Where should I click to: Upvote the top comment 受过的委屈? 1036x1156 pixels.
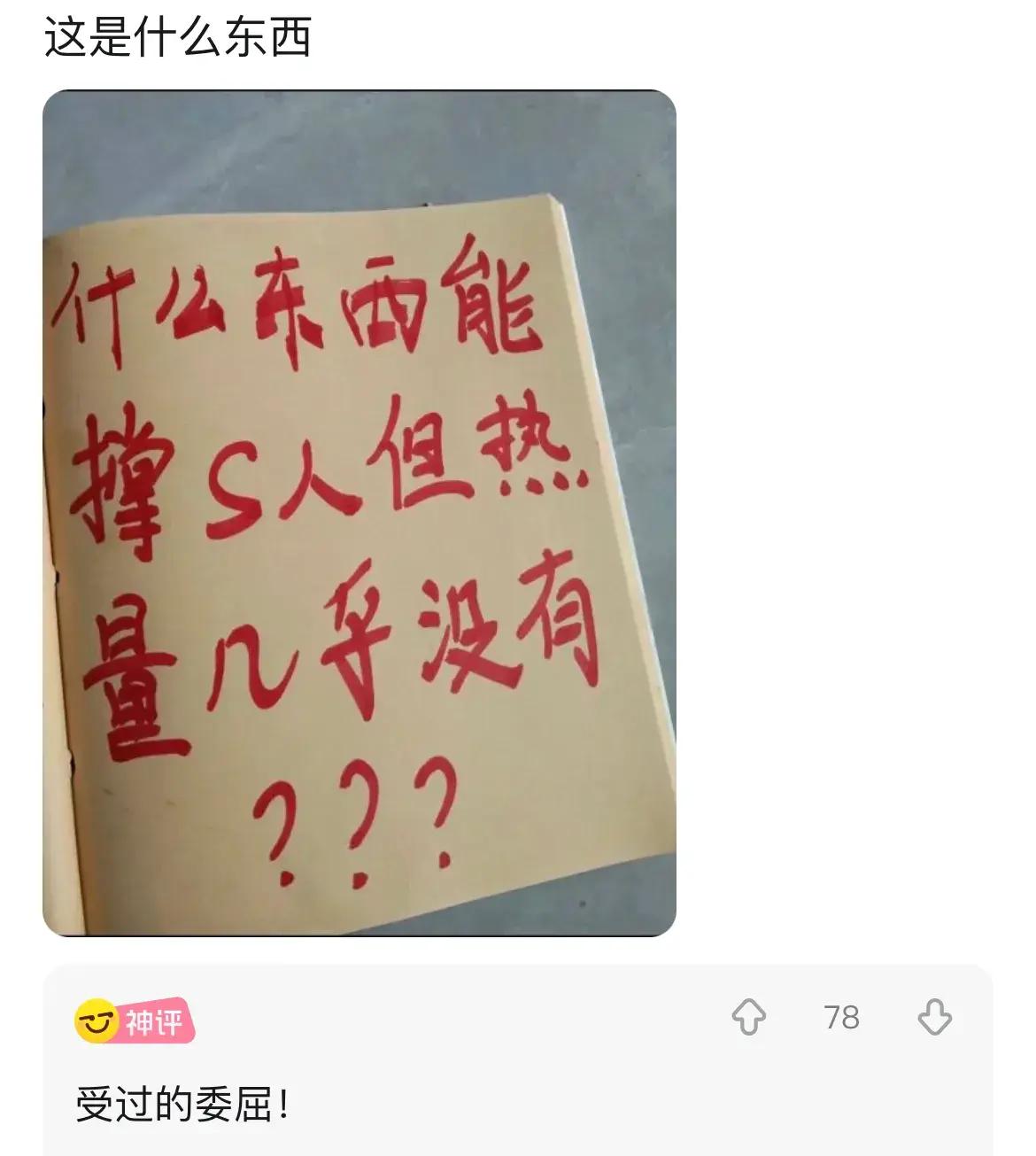[x=748, y=1017]
